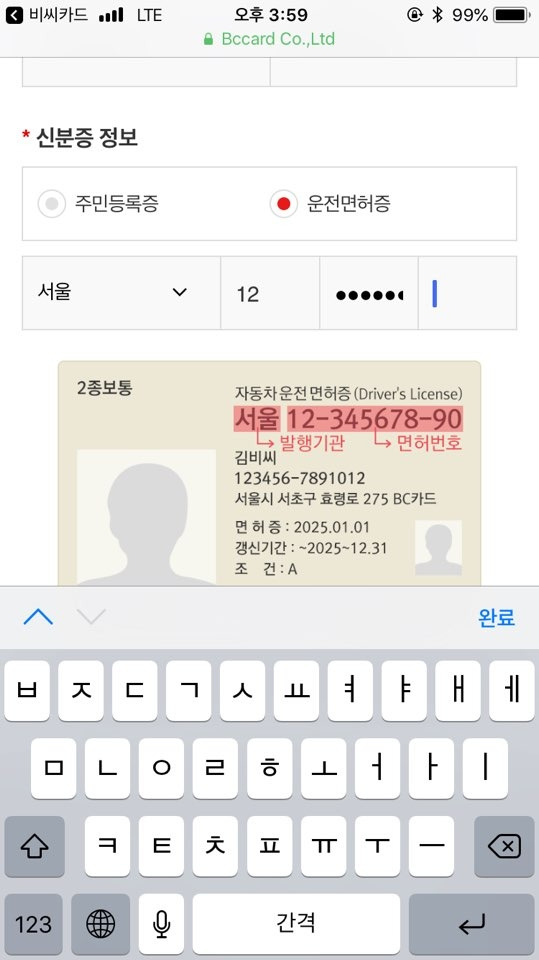This screenshot has height=960, width=539.
Task: Tap 완료 to dismiss the keyboard
Action: [496, 617]
